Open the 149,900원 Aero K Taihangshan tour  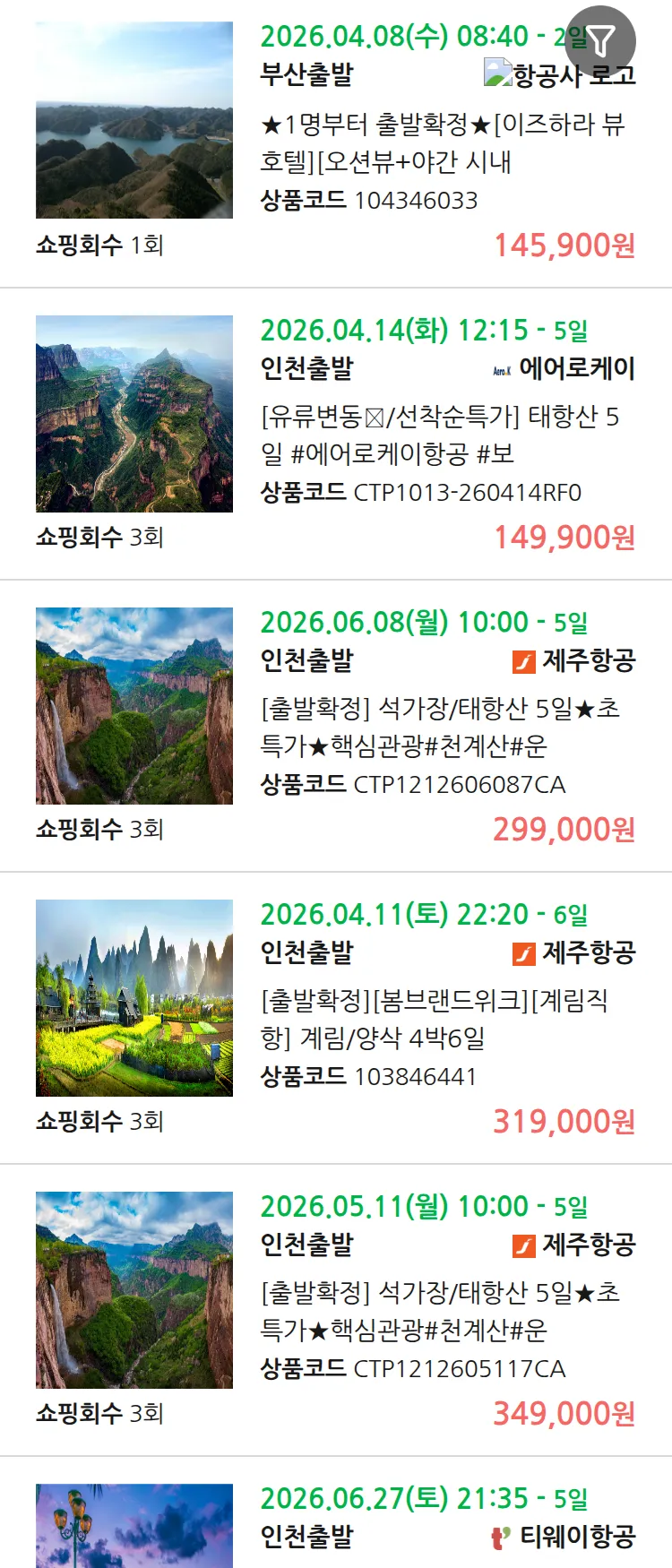(439, 435)
